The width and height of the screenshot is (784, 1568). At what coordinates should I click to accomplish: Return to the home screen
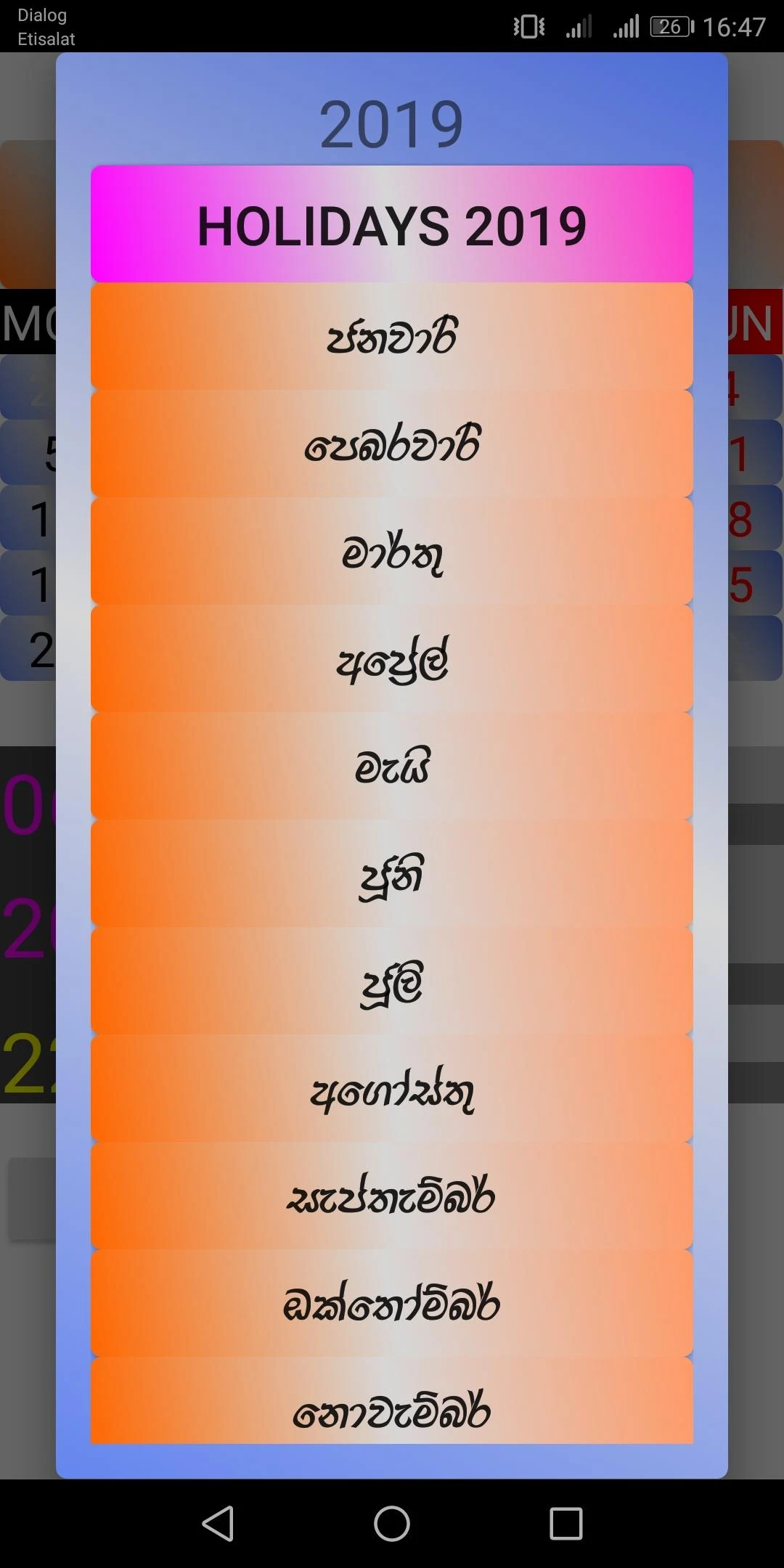point(392,1523)
